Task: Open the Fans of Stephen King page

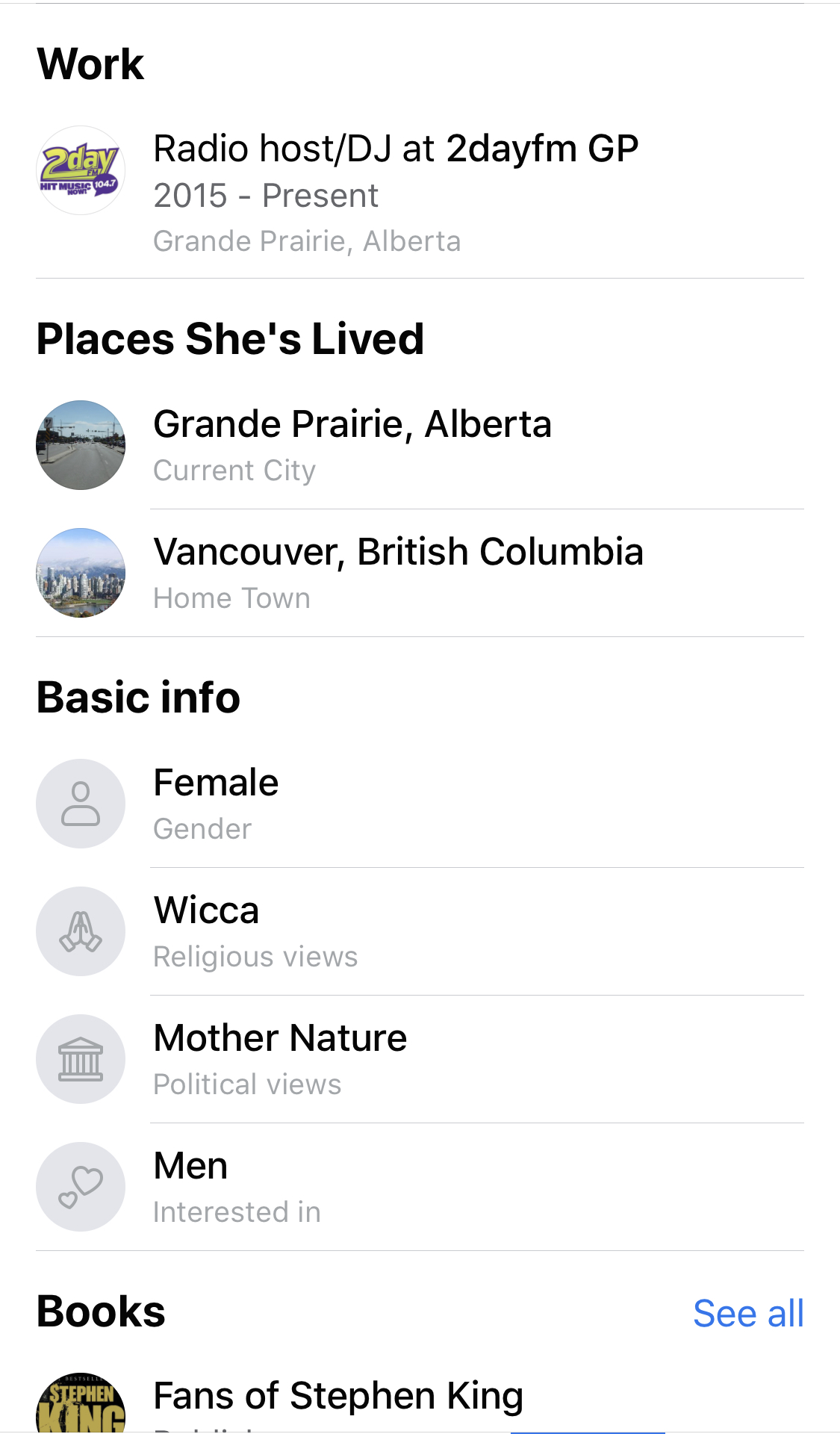Action: (420, 1403)
